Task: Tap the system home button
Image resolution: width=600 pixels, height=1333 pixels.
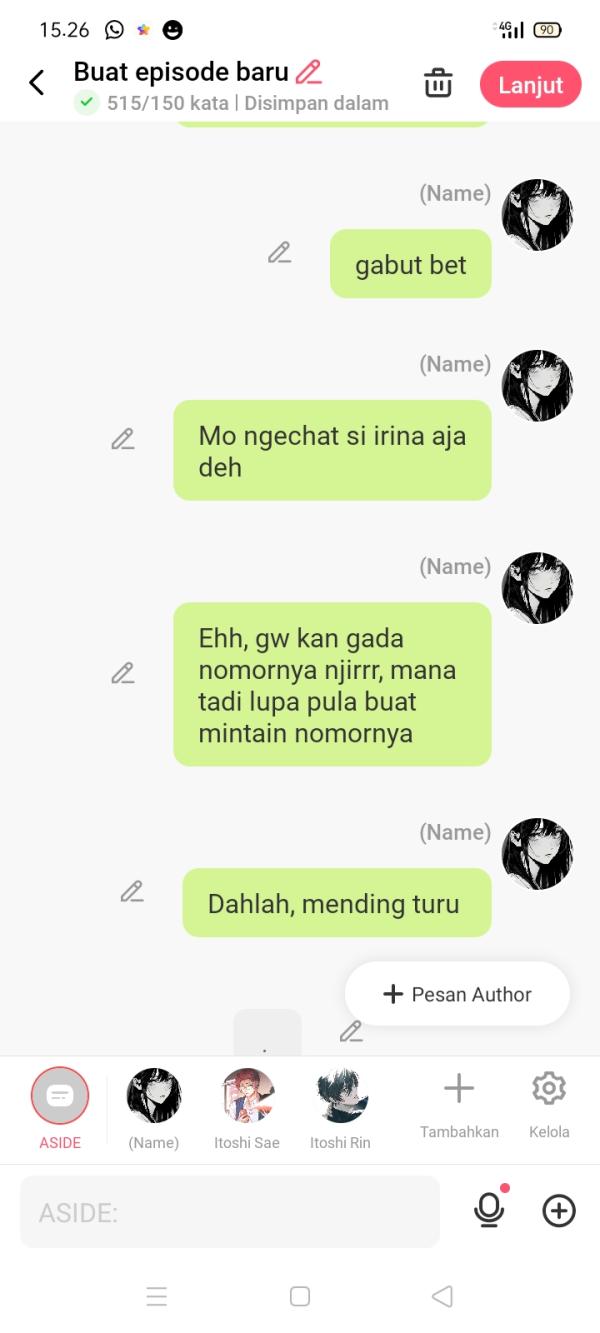Action: coord(299,1296)
